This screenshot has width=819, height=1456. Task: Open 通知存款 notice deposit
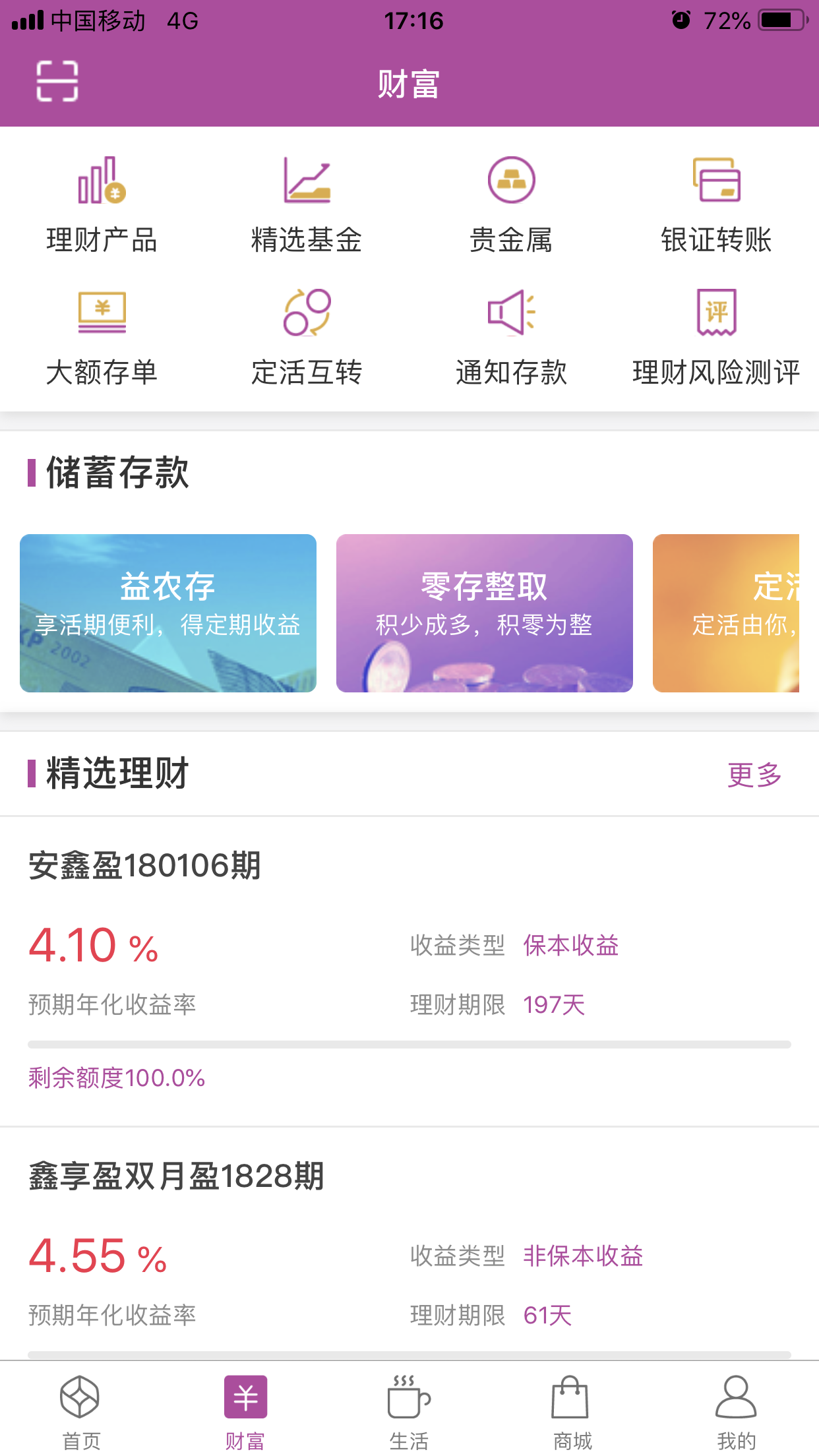511,338
